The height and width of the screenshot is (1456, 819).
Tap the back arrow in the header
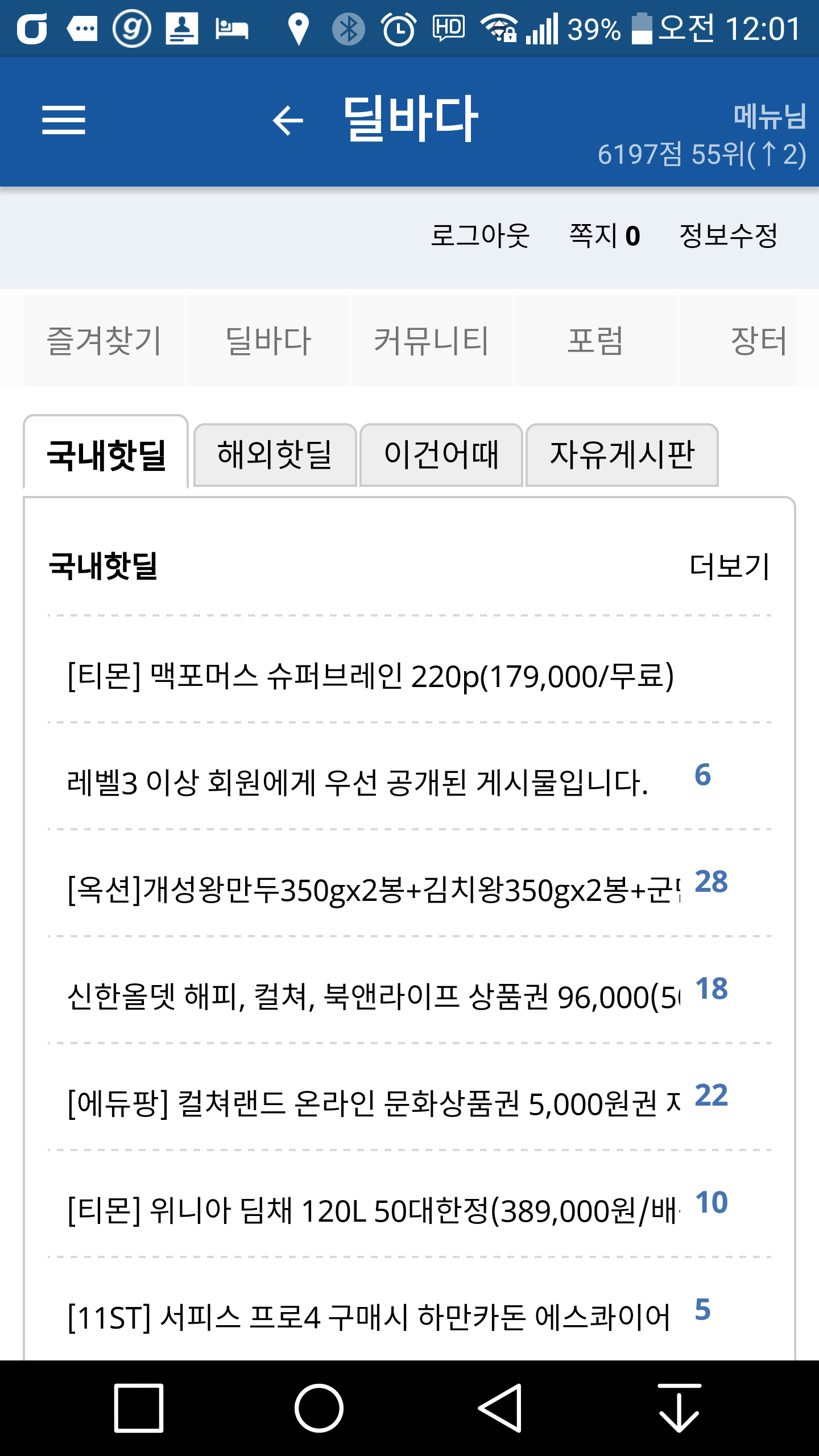(x=288, y=121)
